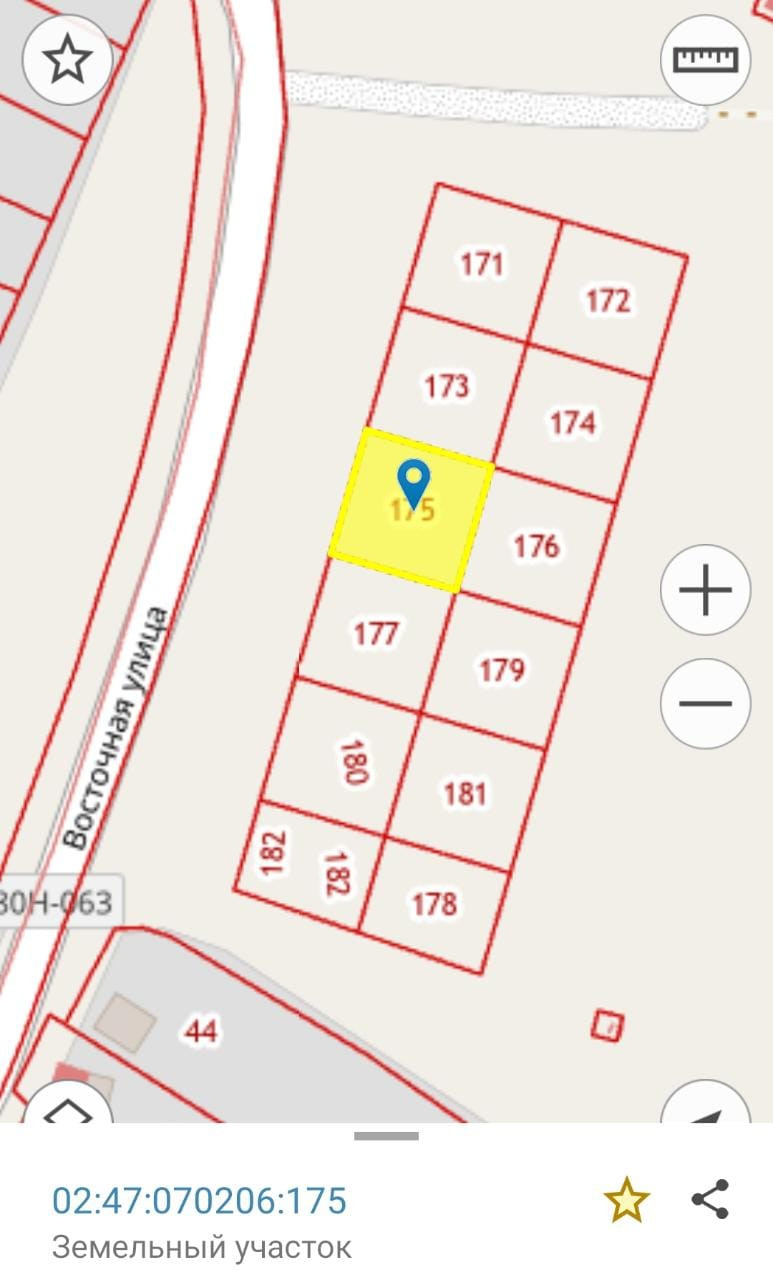The width and height of the screenshot is (773, 1280).
Task: Select land parcel 178 on the map
Action: coord(434,905)
